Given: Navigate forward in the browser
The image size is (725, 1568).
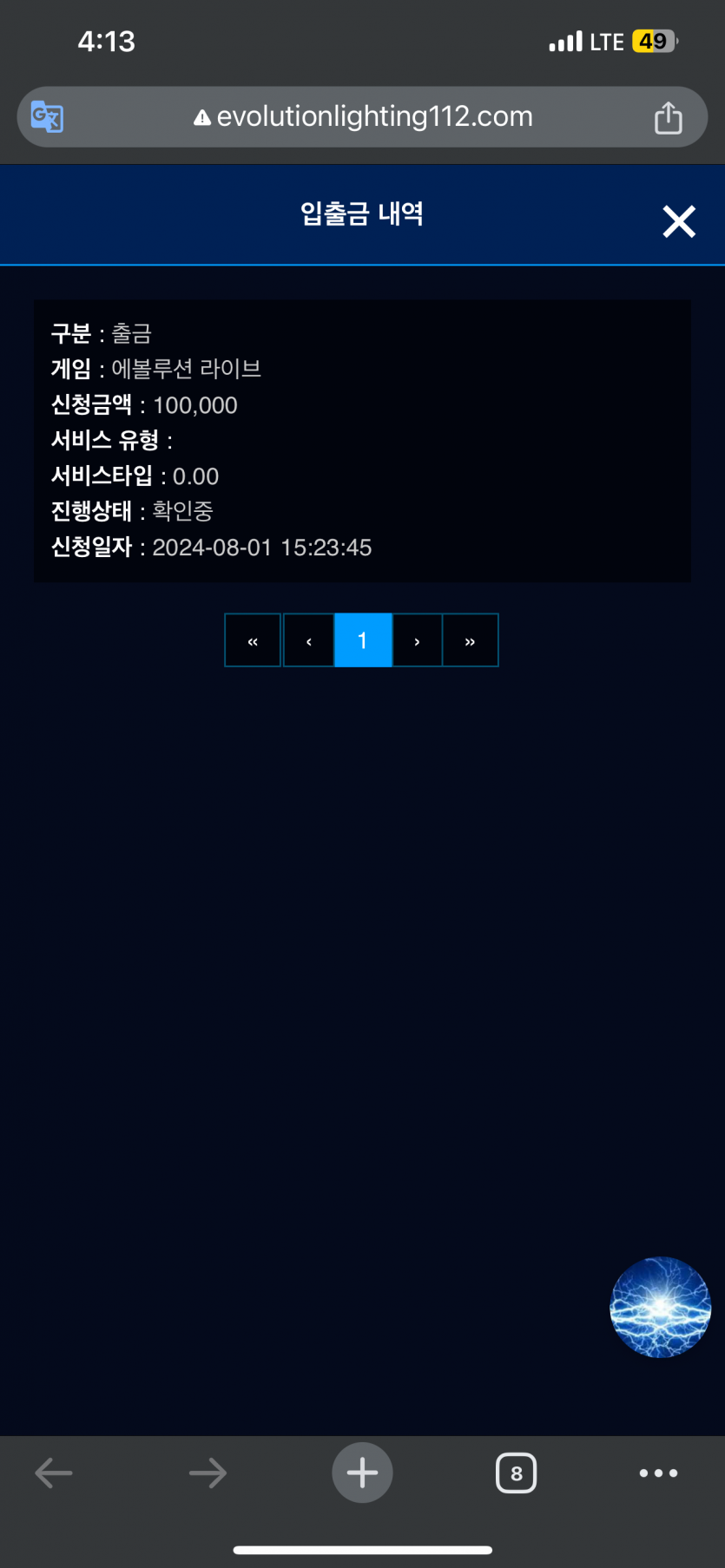Looking at the screenshot, I should [x=208, y=1473].
